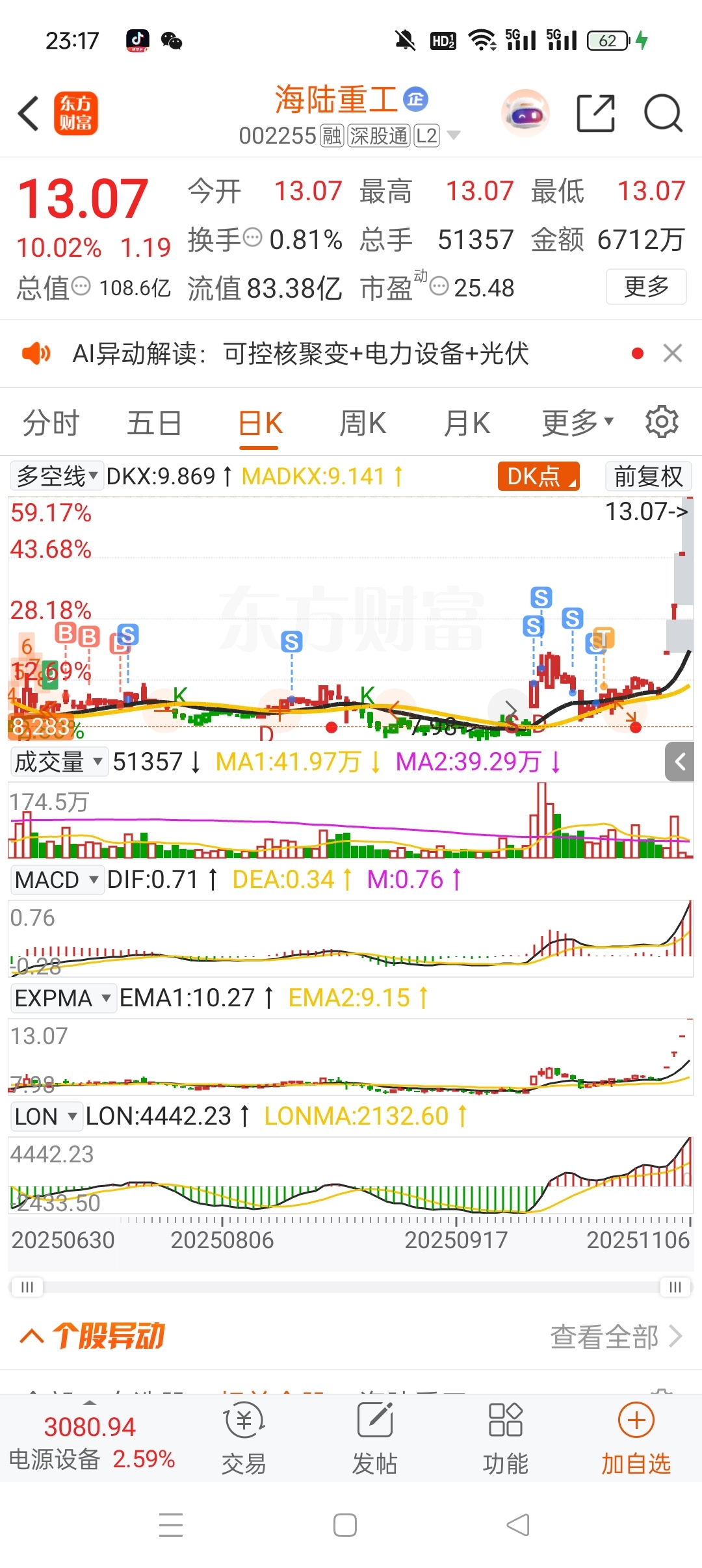Viewport: 702px width, 1568px height.
Task: Open the 多空线 indicator dropdown
Action: click(x=57, y=477)
